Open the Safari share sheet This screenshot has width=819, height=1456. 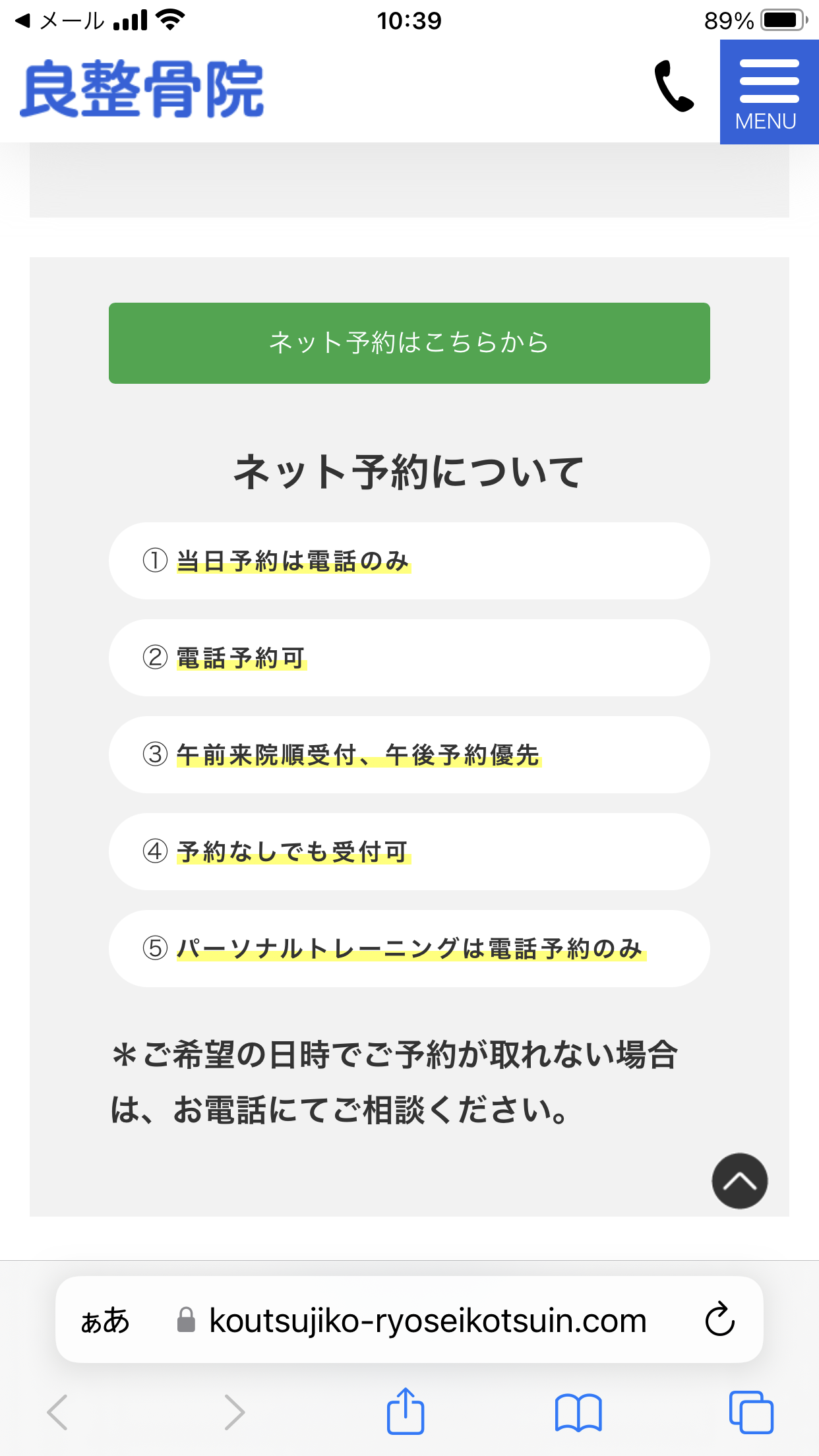(x=405, y=1411)
